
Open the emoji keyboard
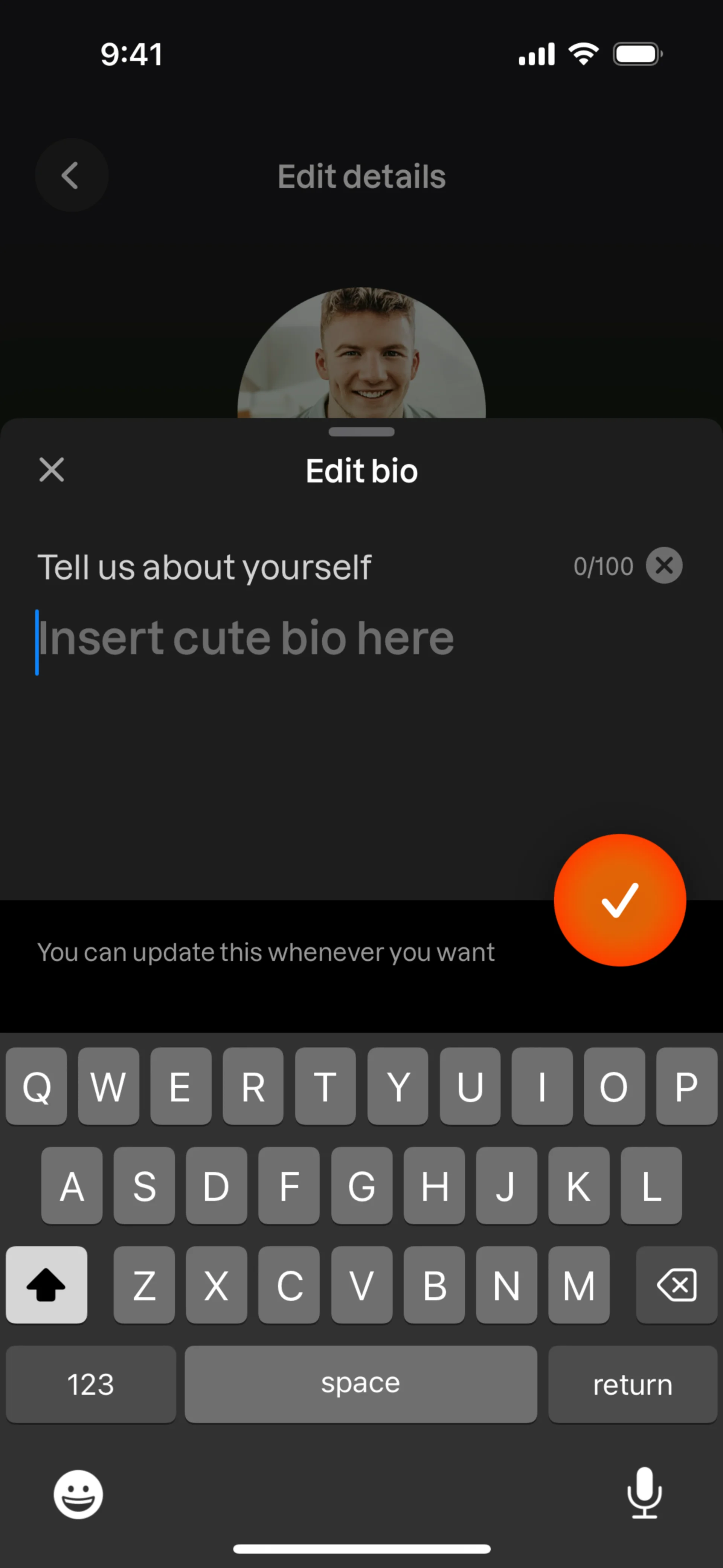coord(78,1494)
